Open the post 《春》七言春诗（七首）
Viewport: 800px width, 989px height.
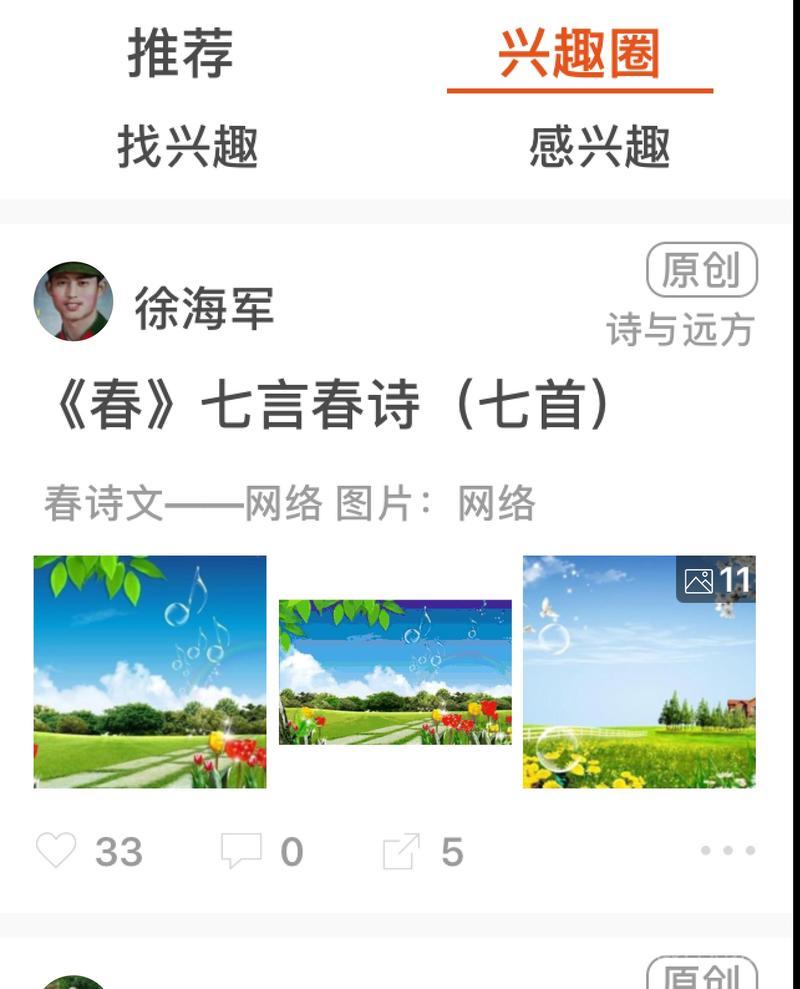pyautogui.click(x=330, y=407)
